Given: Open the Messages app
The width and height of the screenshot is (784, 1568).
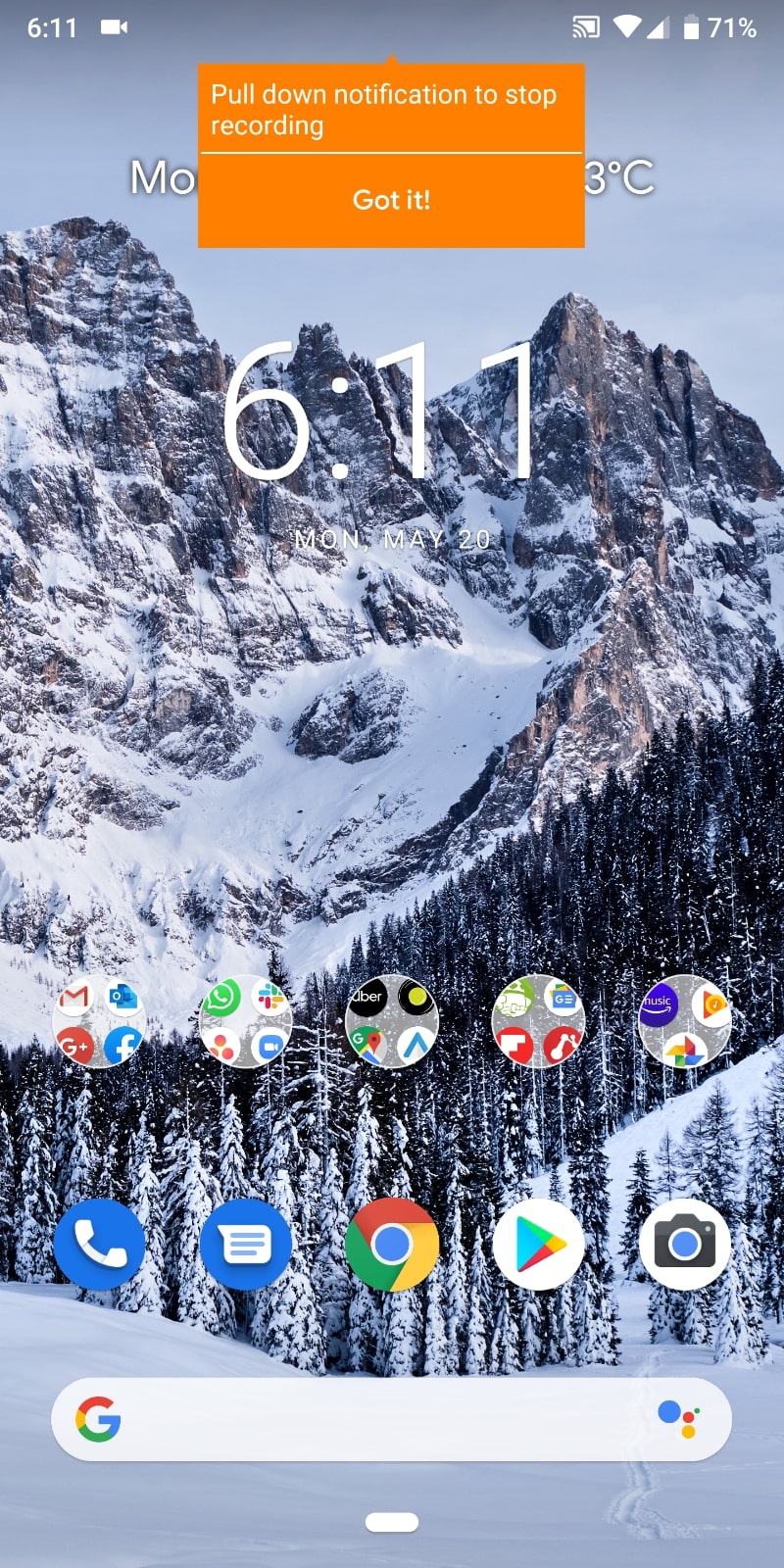Looking at the screenshot, I should click(x=245, y=1245).
